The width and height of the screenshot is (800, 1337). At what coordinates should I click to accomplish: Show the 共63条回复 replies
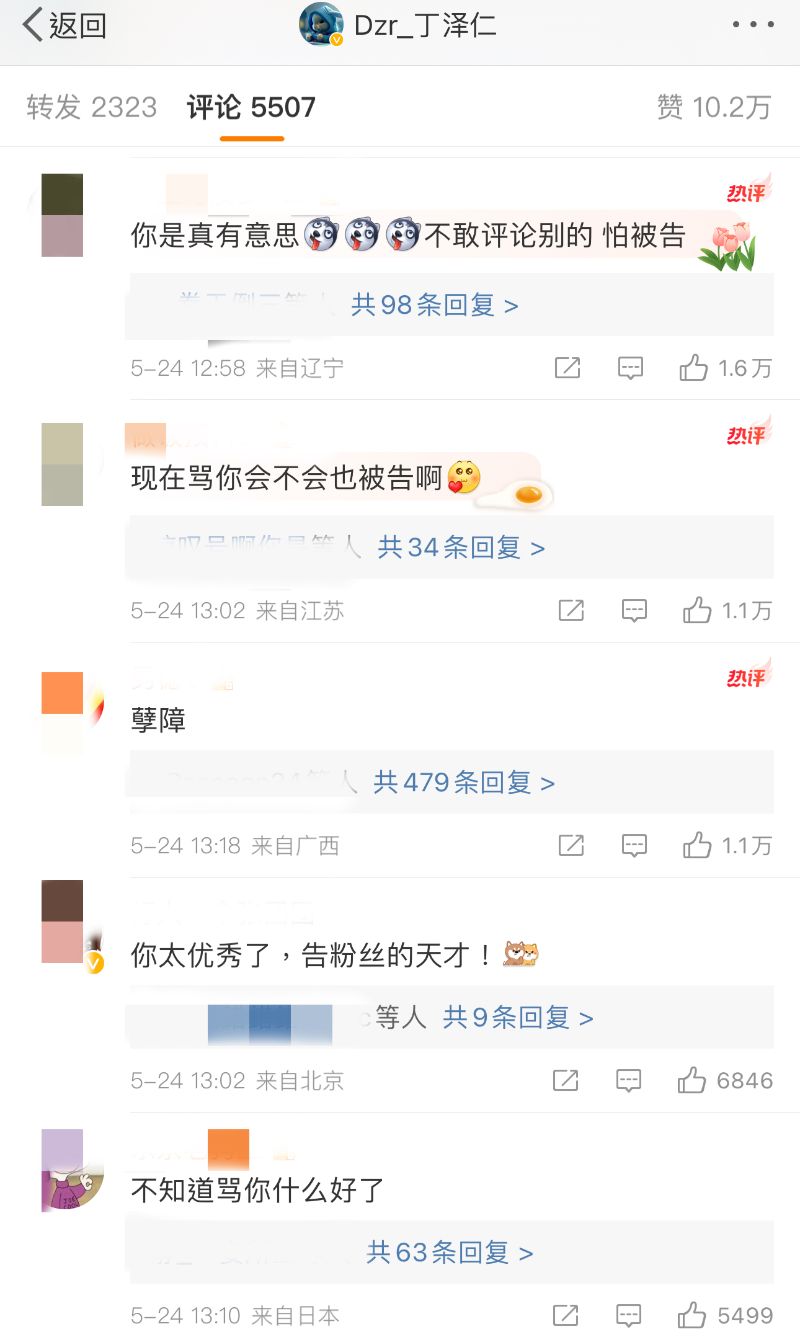click(449, 1252)
